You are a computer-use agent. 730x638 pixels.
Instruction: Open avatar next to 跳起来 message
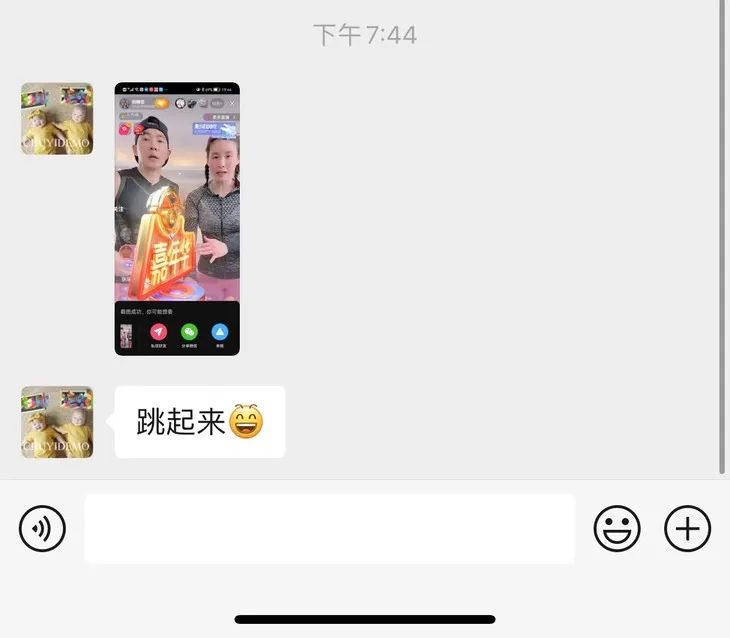click(x=57, y=422)
